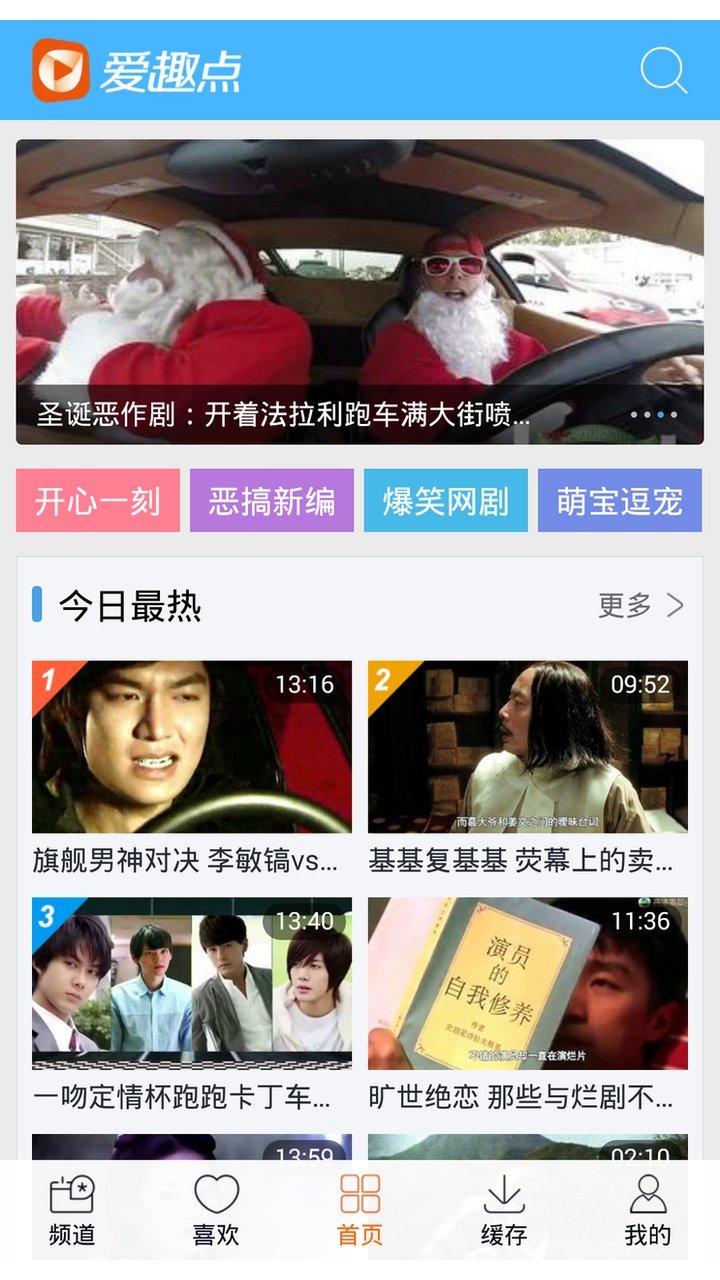
Task: Browse the 萌宝逗宠 category
Action: 620,500
